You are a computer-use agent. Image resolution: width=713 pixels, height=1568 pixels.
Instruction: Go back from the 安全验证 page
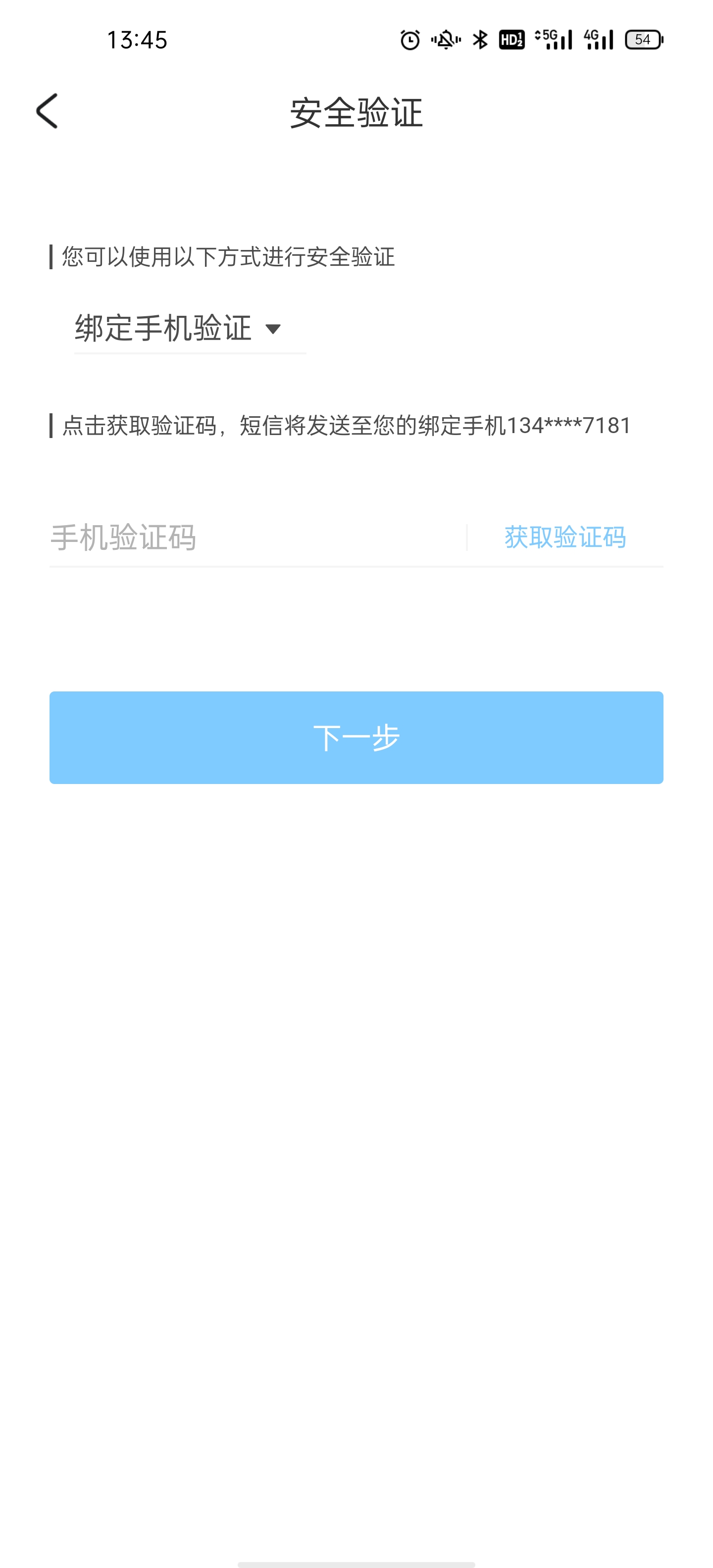[x=47, y=111]
